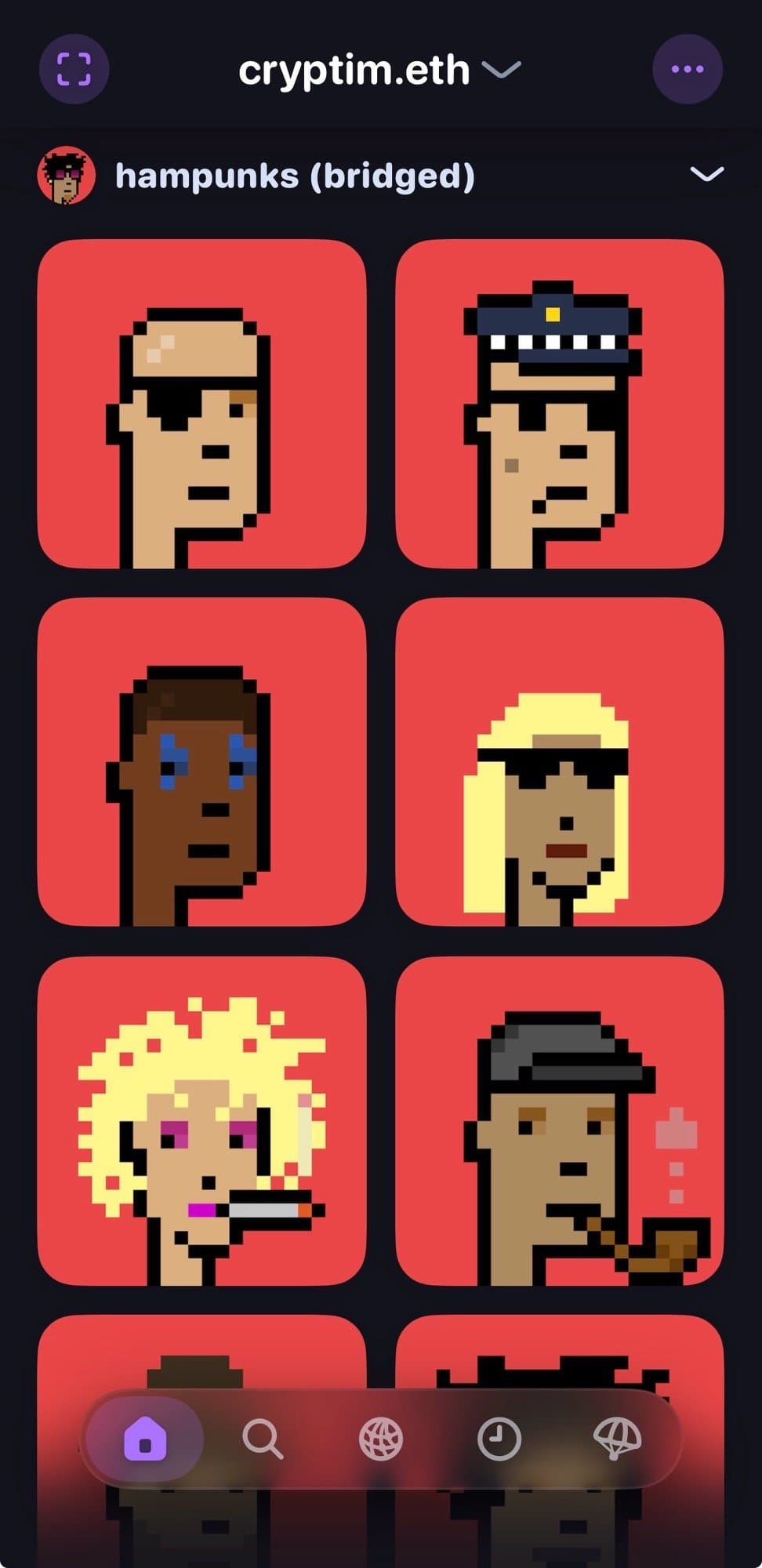Screen dimensions: 762x1568
Task: Open the wild blonde punk with cigarette
Action: [x=201, y=1120]
